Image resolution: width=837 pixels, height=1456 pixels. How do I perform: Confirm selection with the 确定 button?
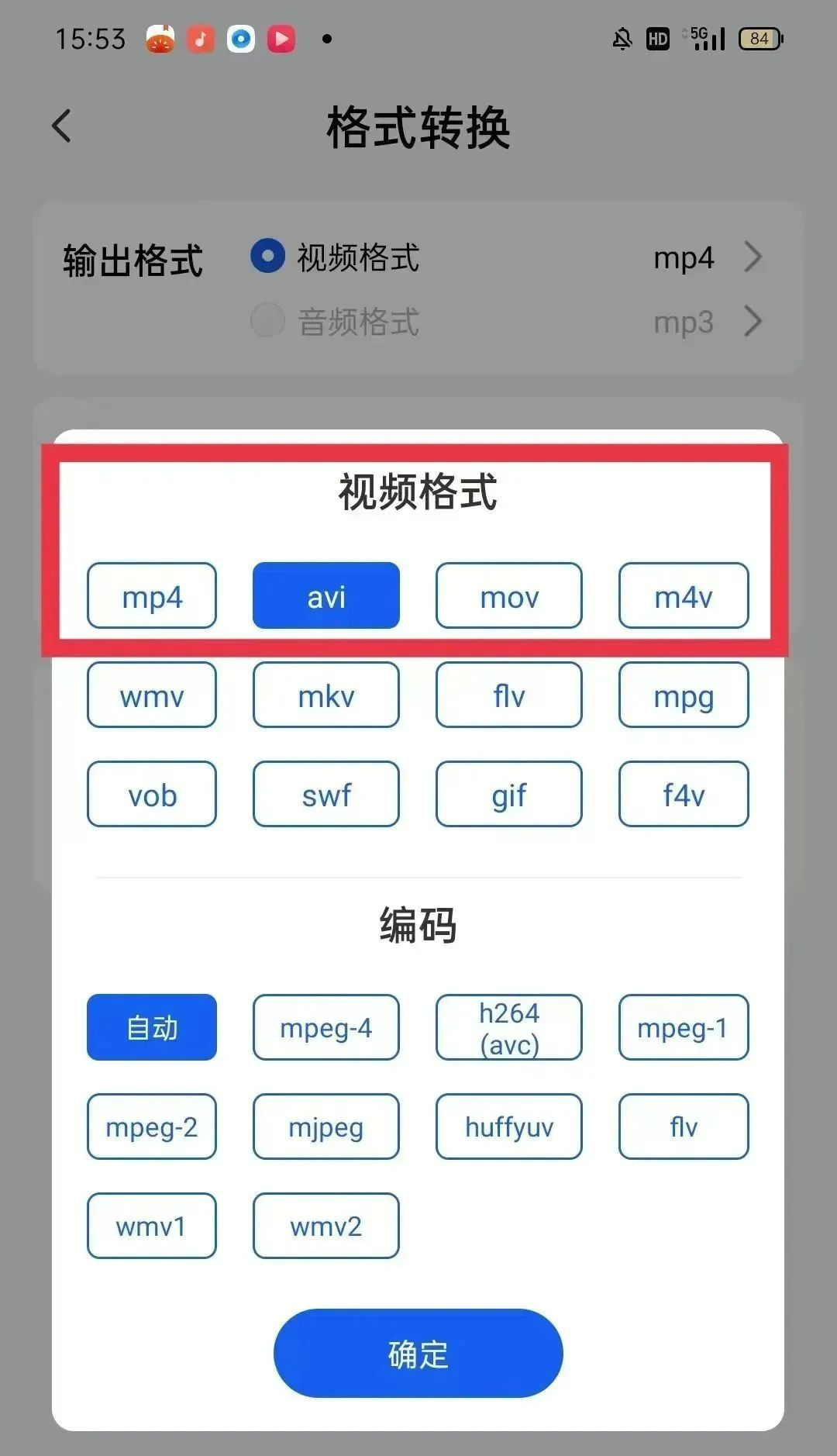pyautogui.click(x=418, y=1354)
